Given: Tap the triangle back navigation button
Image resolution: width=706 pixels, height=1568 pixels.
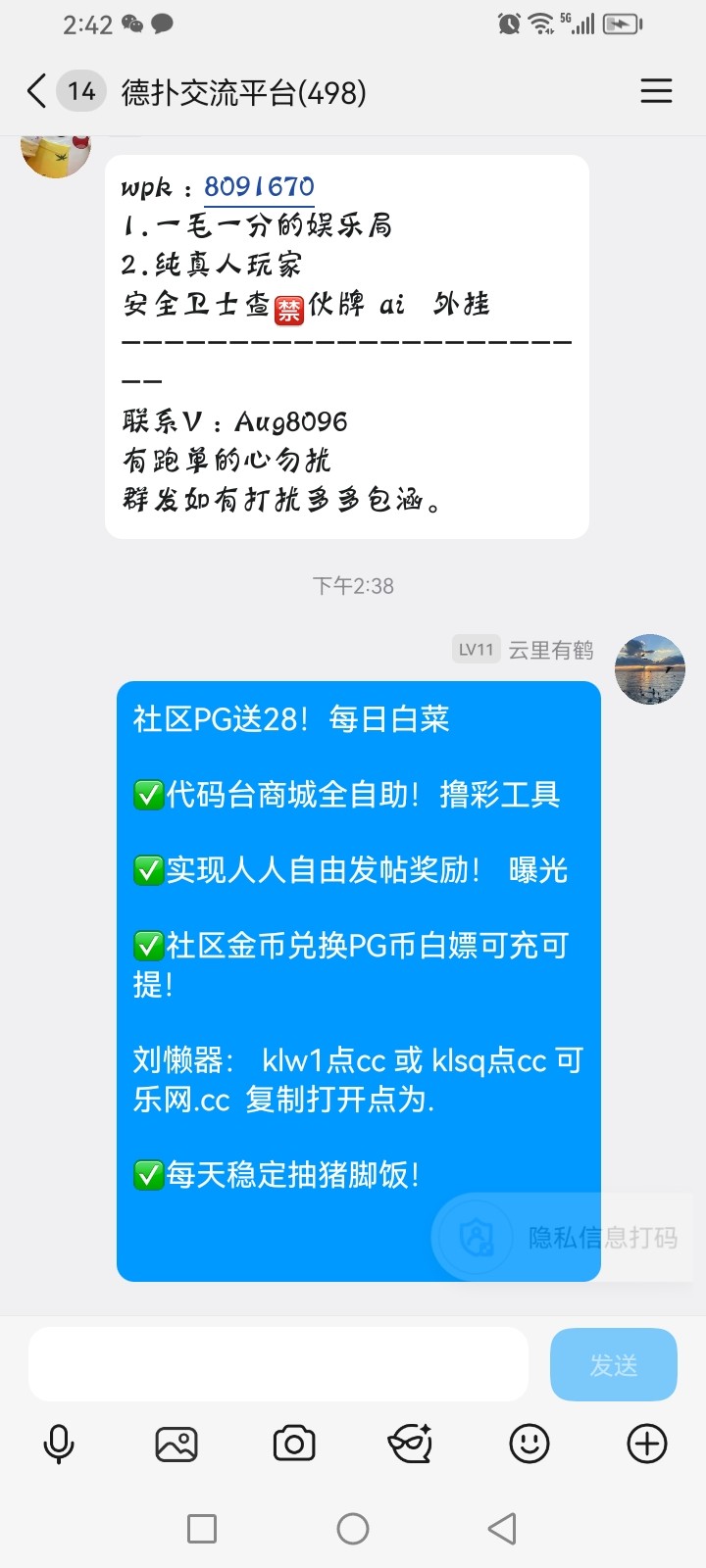Looking at the screenshot, I should point(501,1527).
